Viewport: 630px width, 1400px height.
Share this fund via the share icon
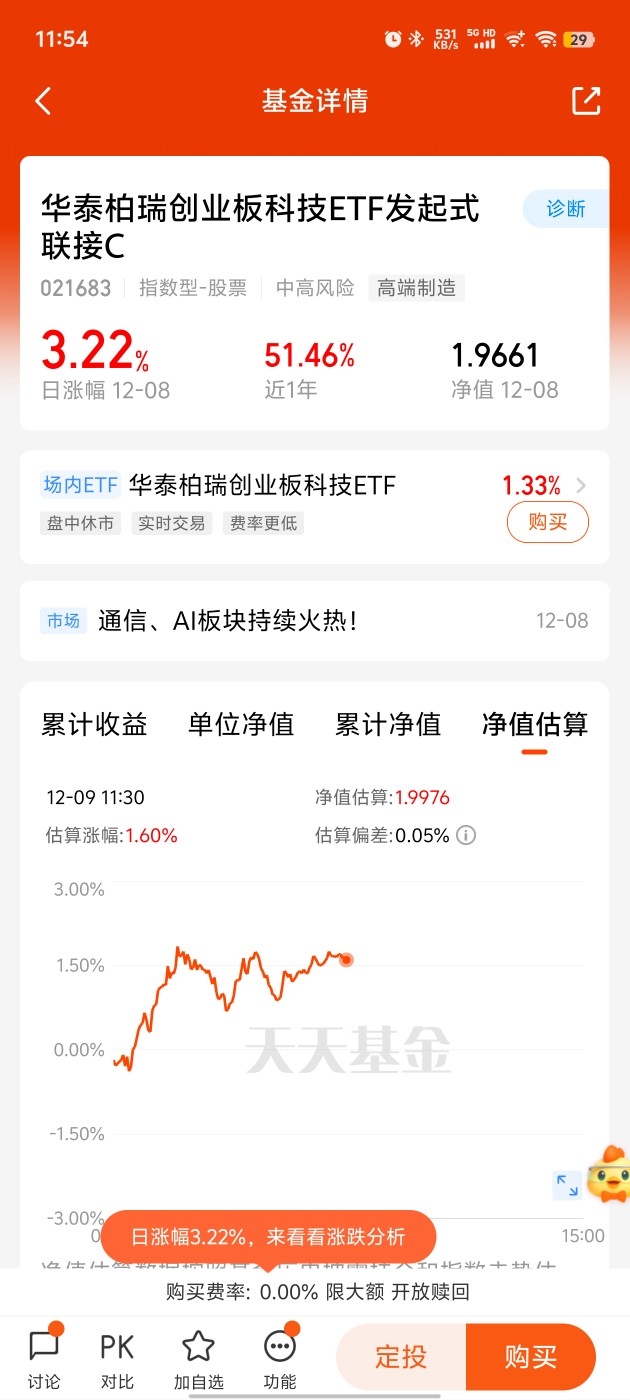click(586, 101)
